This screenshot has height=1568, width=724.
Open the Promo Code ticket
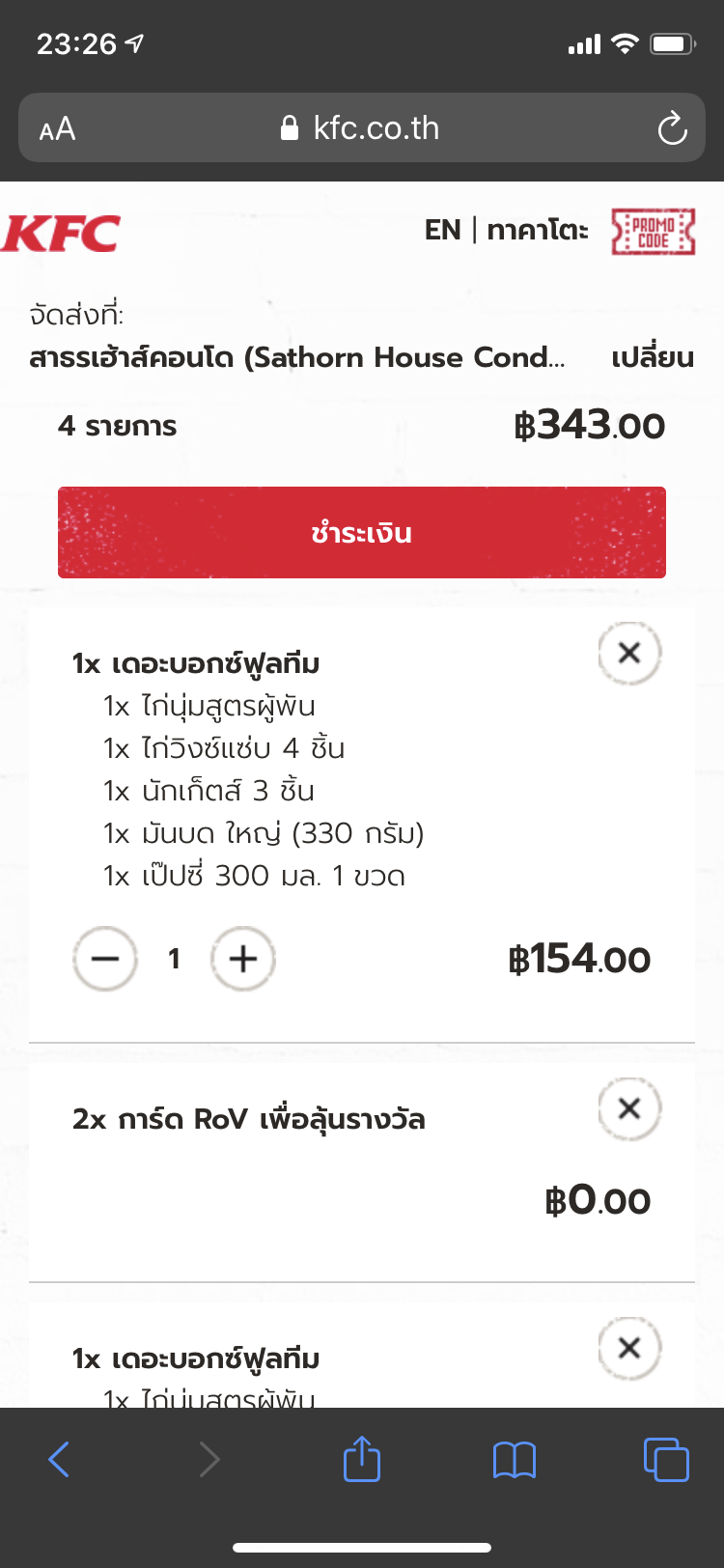(654, 232)
